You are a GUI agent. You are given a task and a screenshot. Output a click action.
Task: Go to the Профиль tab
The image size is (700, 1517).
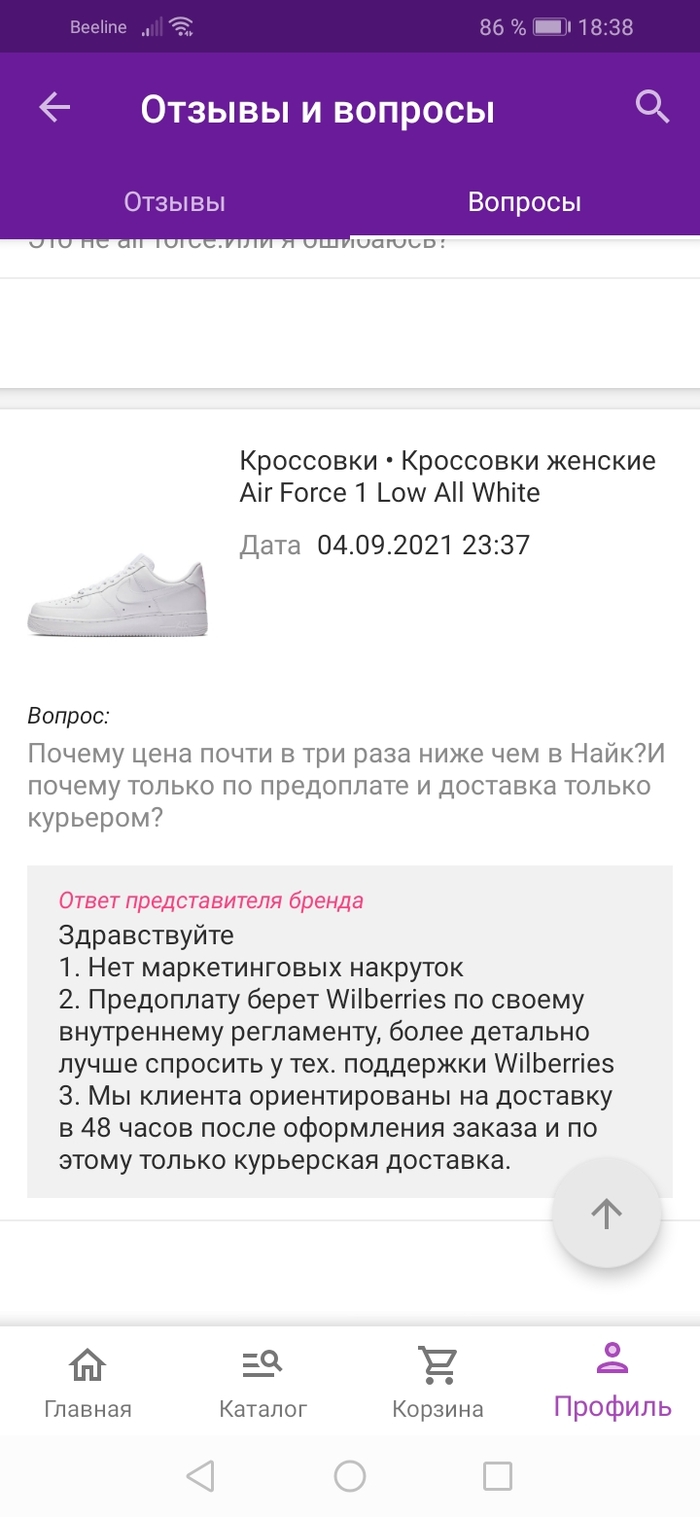[x=612, y=1382]
